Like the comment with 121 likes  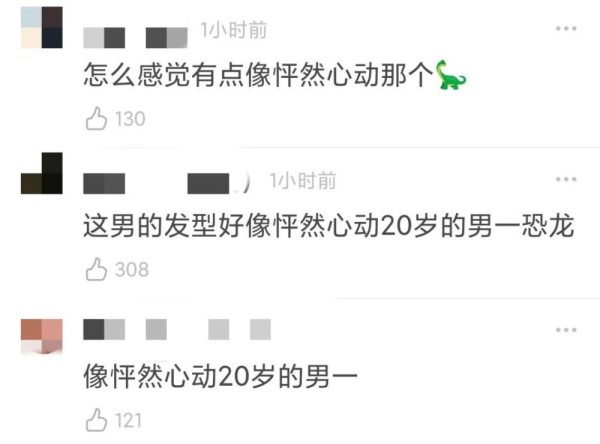point(97,419)
